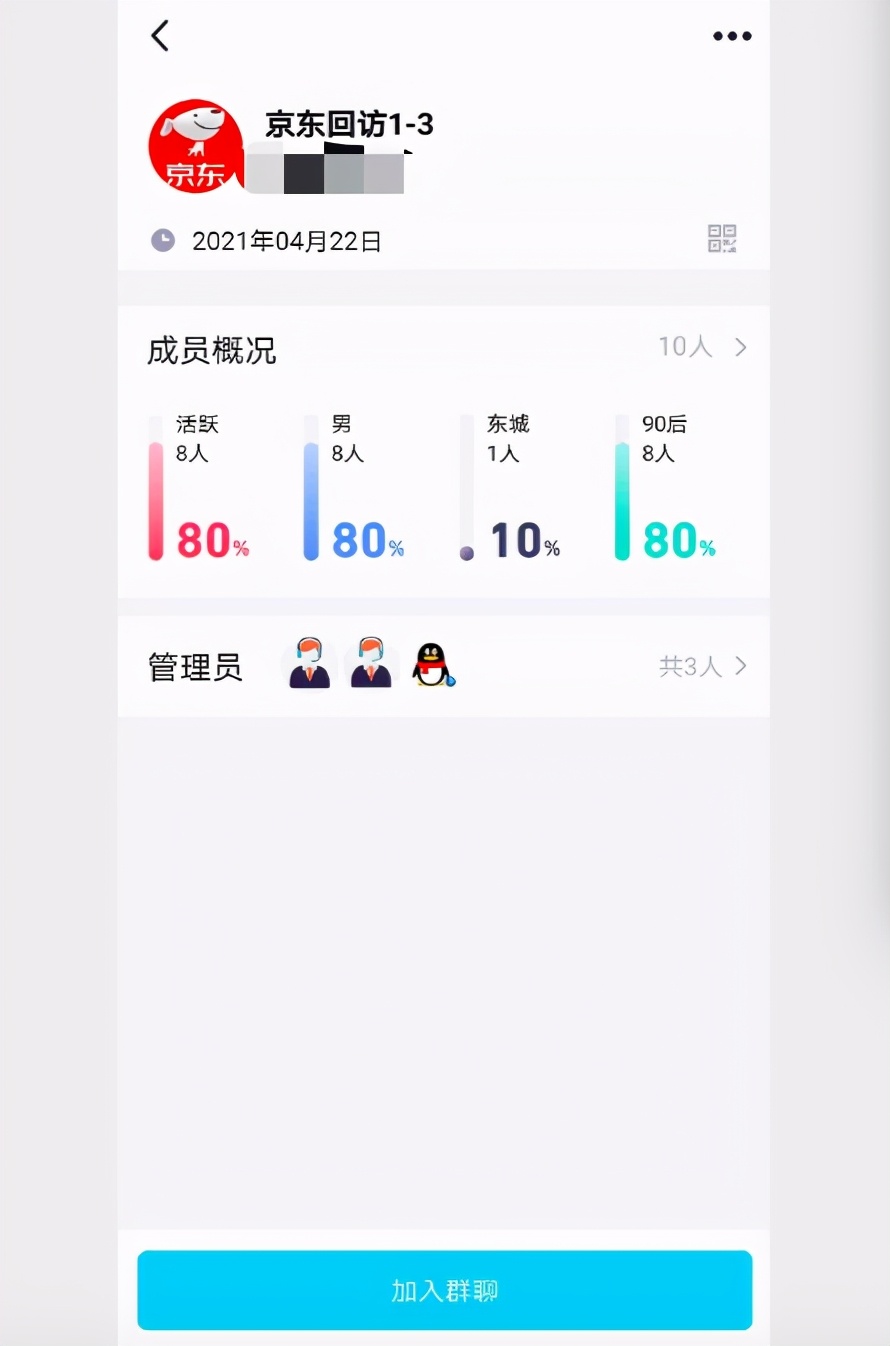Viewport: 890px width, 1346px height.
Task: Open the 成员概况 member list (10人)
Action: 702,347
